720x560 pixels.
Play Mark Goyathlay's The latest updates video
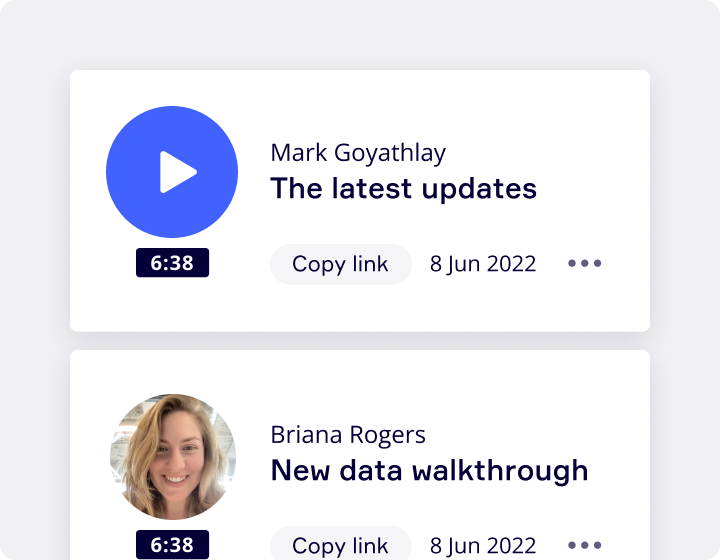pos(172,172)
